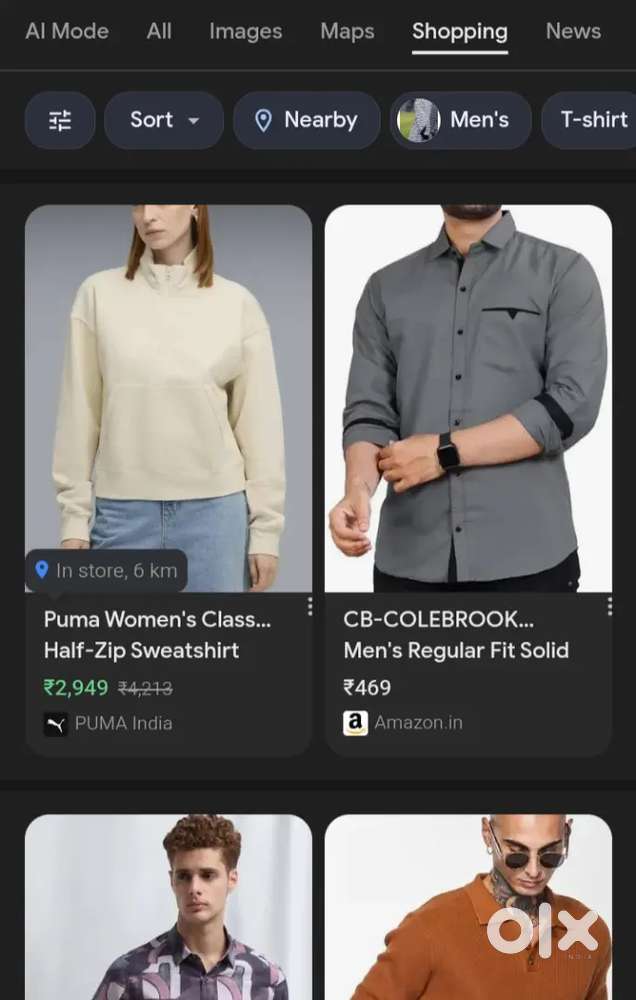Switch to the Images tab
Screen dimensions: 636x1000
[x=245, y=31]
